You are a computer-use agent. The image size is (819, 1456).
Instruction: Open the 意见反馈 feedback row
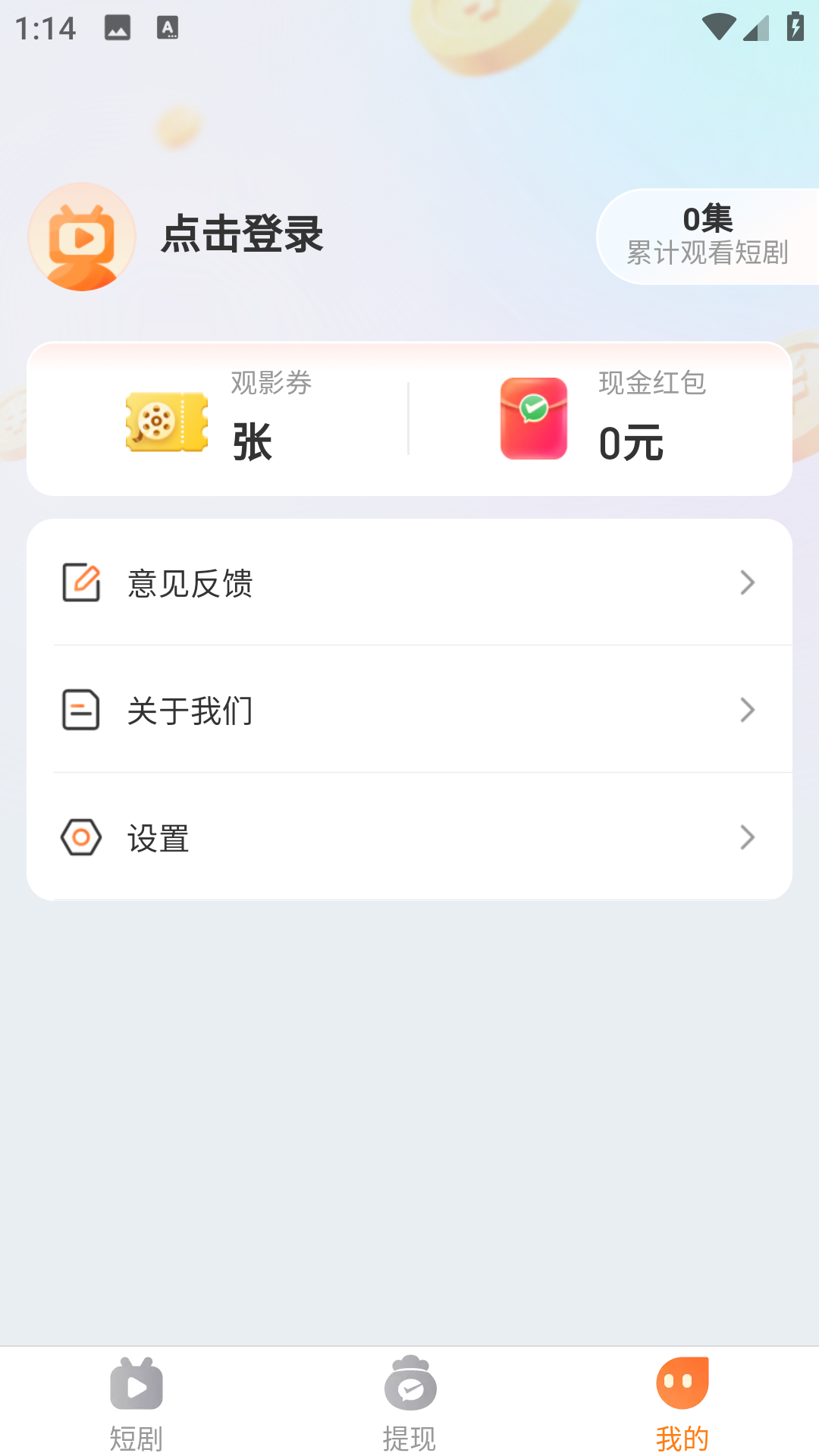(x=409, y=582)
